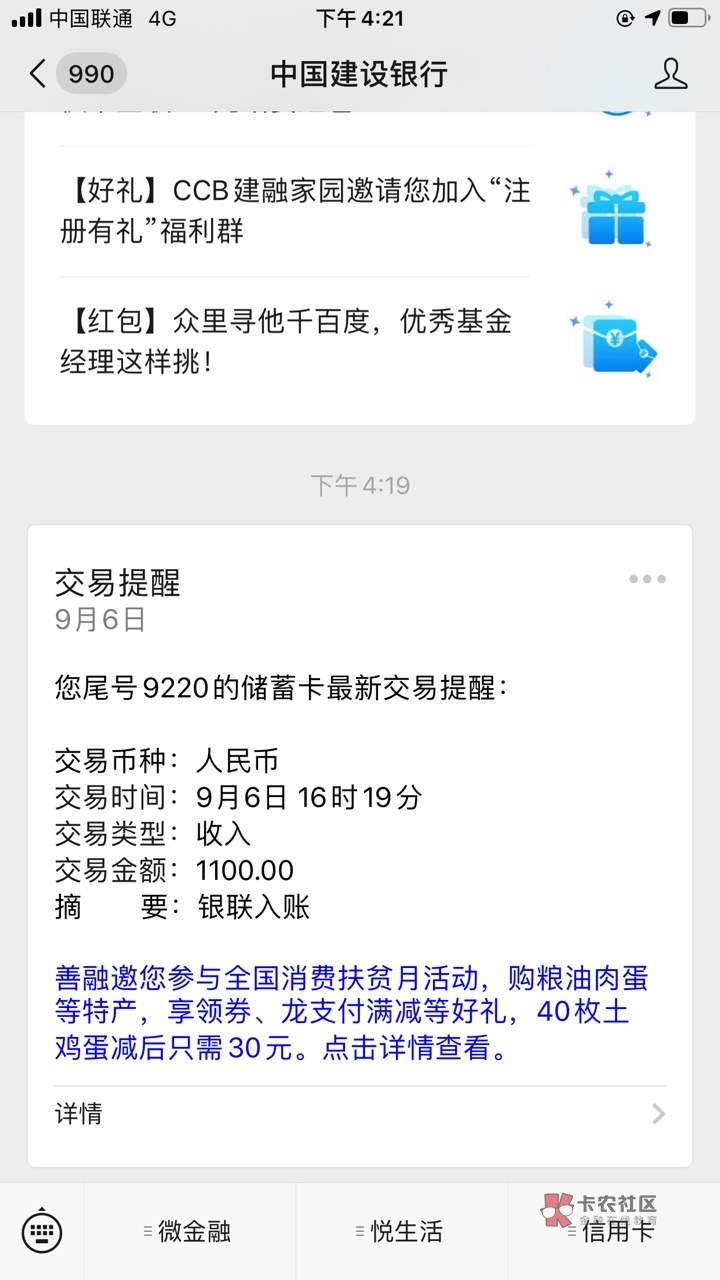720x1280 pixels.
Task: Open the 【好礼】CCB建融家园 article
Action: [x=360, y=212]
